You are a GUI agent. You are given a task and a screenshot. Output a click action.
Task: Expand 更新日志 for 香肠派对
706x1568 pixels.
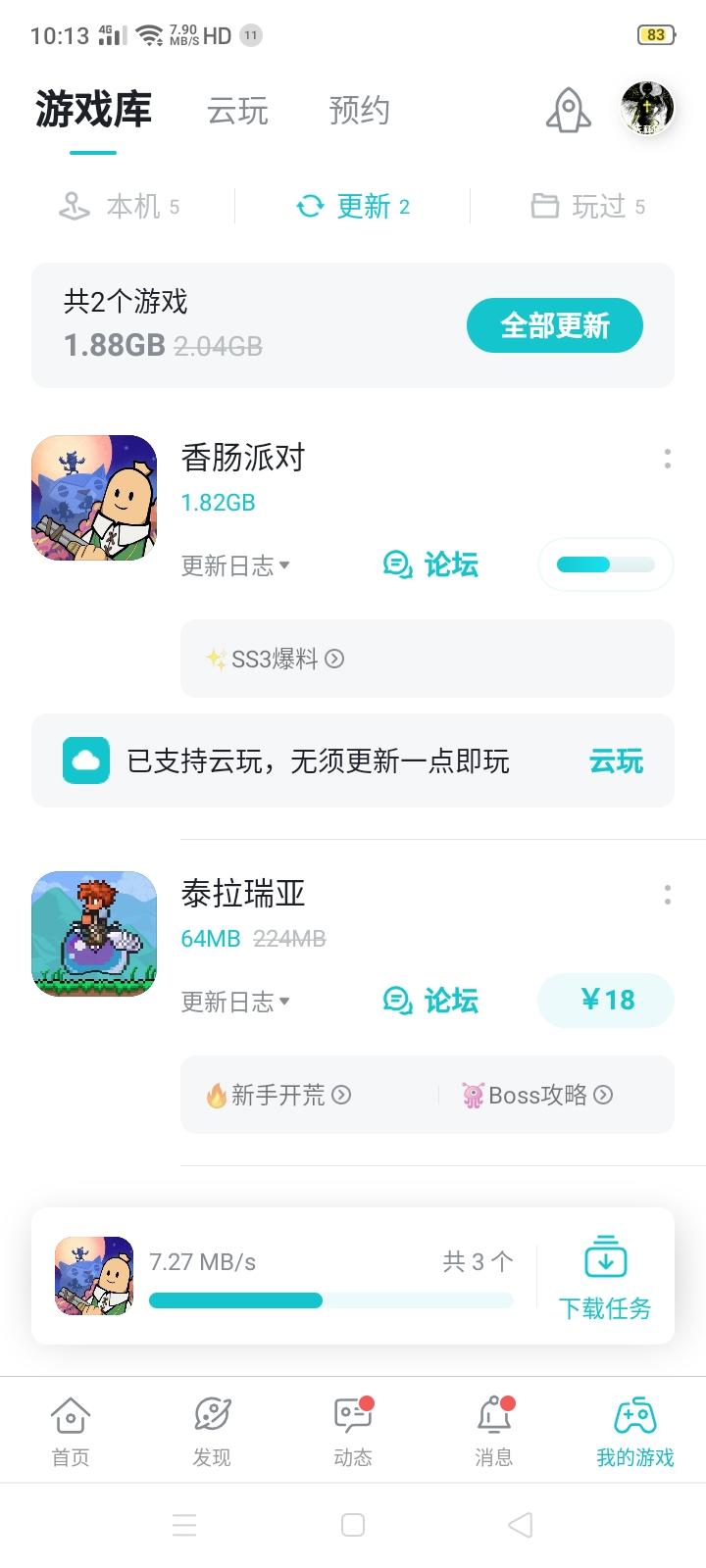point(235,565)
